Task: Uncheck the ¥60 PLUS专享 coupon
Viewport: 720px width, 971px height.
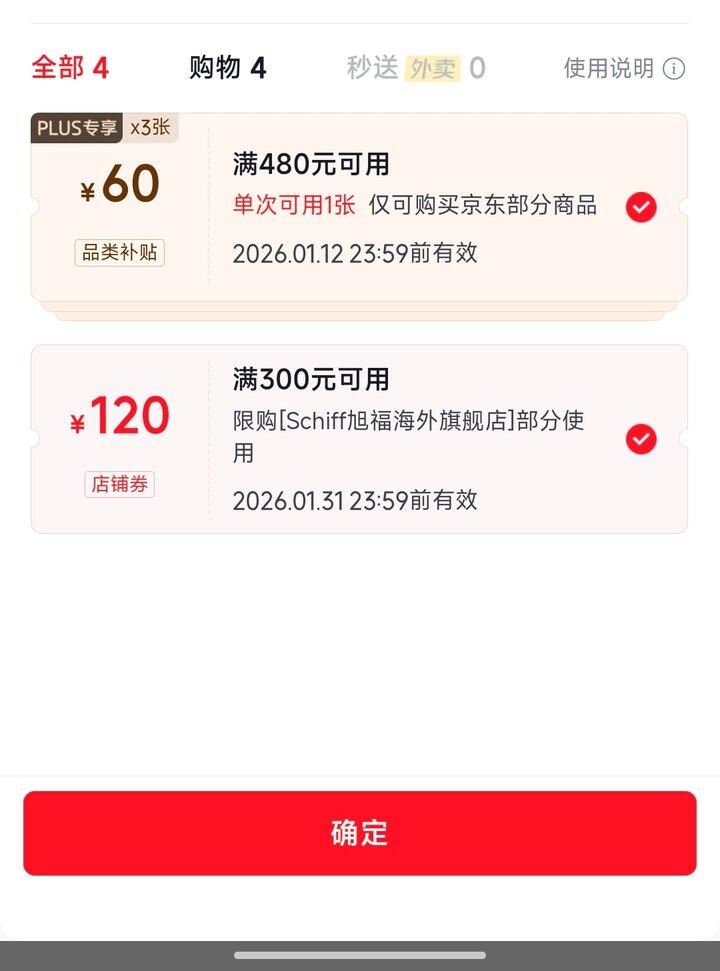Action: [641, 207]
